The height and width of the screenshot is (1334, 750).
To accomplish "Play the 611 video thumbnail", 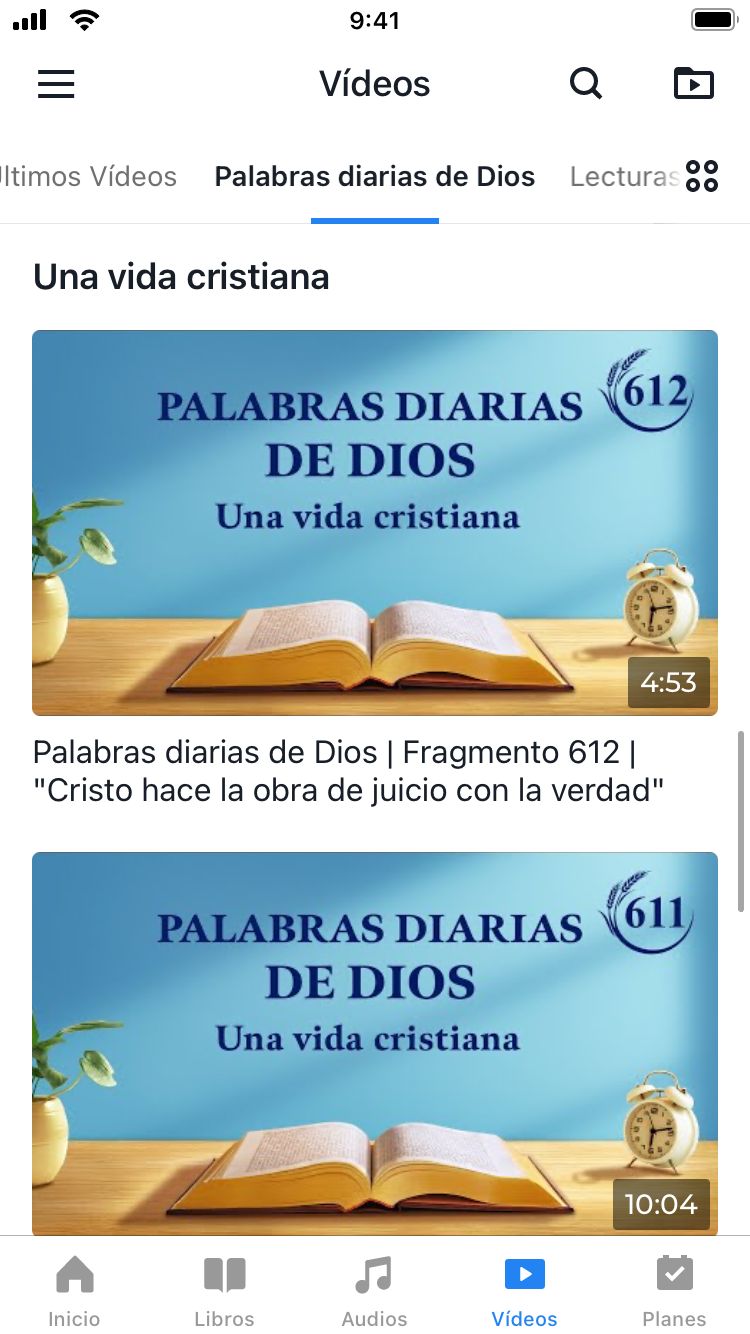I will click(x=375, y=1043).
